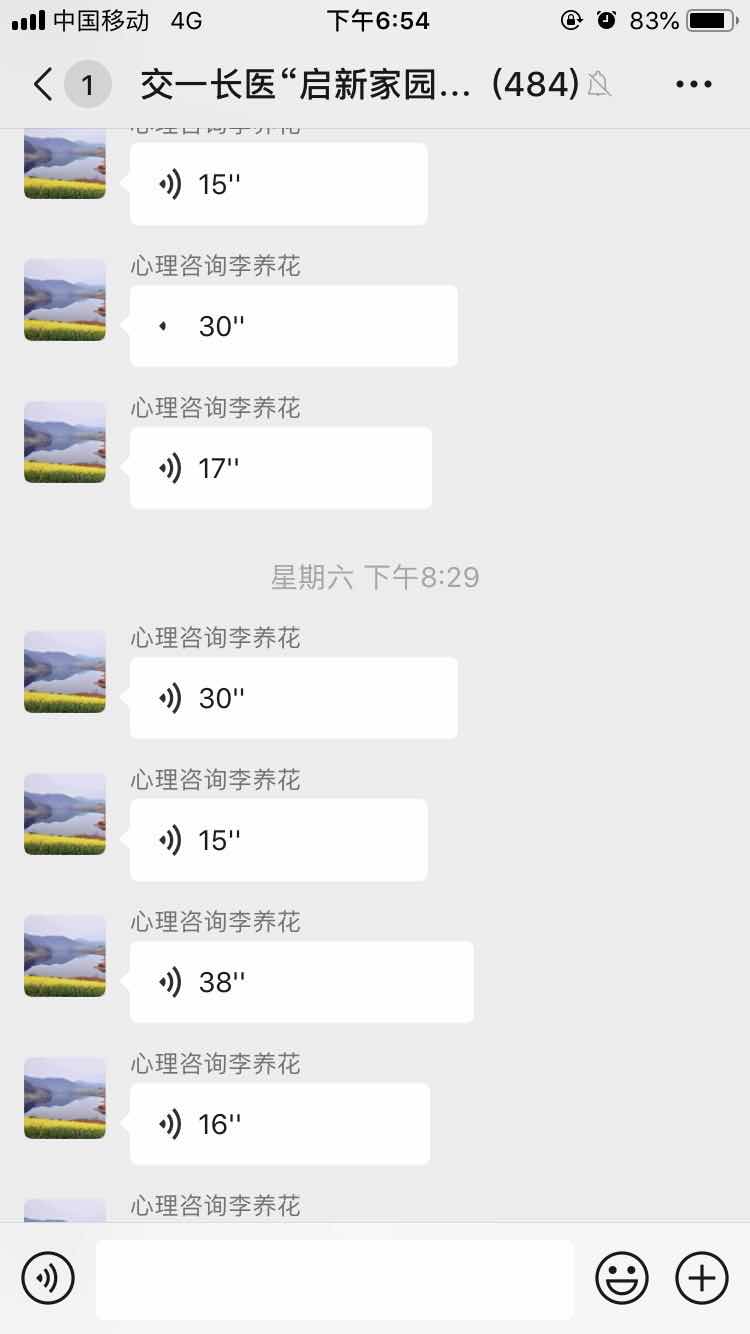Screen dimensions: 750x1334
Task: Open the group chat overflow menu
Action: click(693, 85)
